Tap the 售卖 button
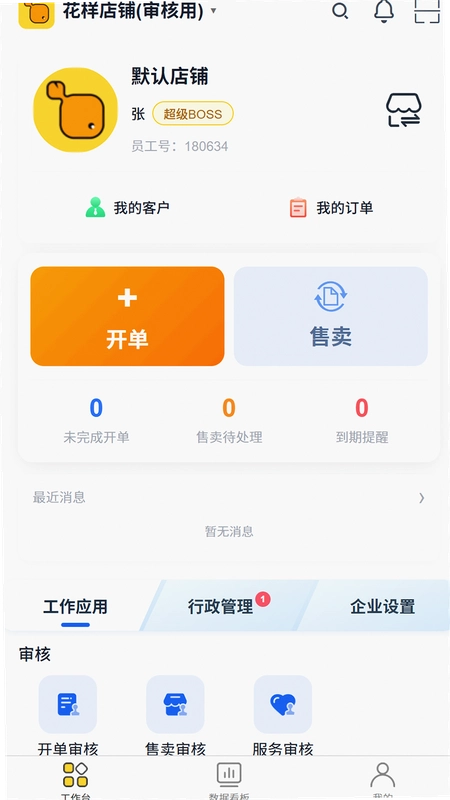Viewport: 450px width, 800px height. tap(331, 316)
